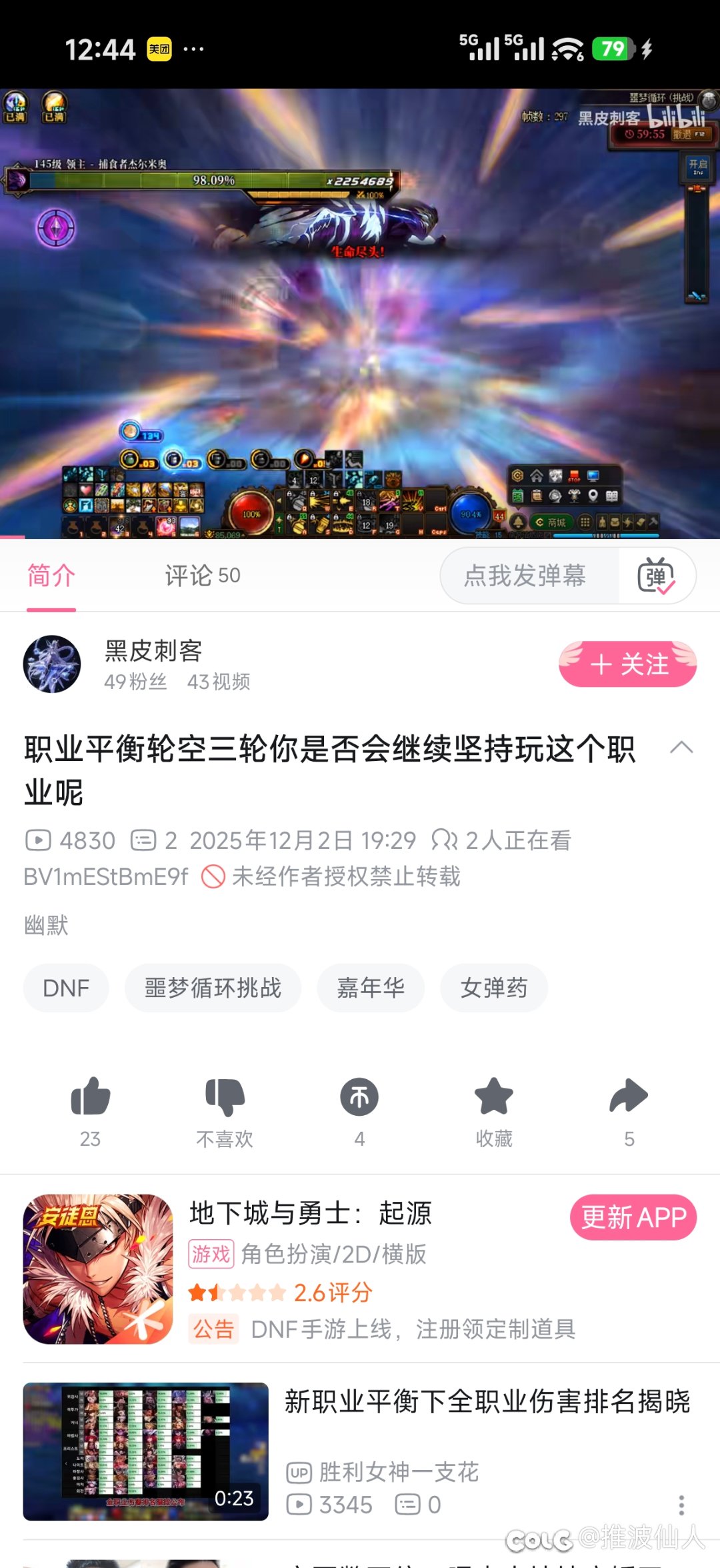Open the 噩梦循环挑战 tag chip
The width and height of the screenshot is (720, 1568).
pyautogui.click(x=213, y=988)
